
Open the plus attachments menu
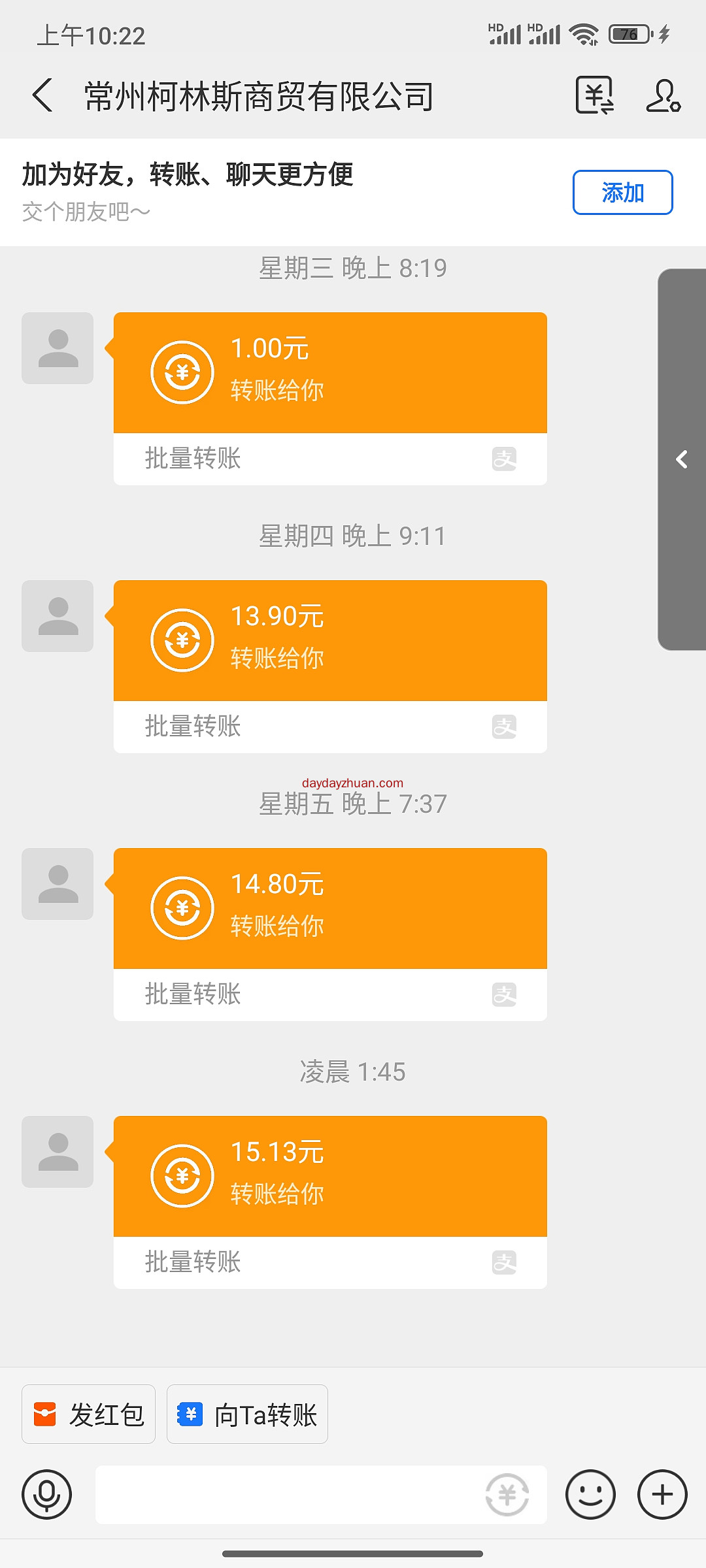click(662, 1494)
